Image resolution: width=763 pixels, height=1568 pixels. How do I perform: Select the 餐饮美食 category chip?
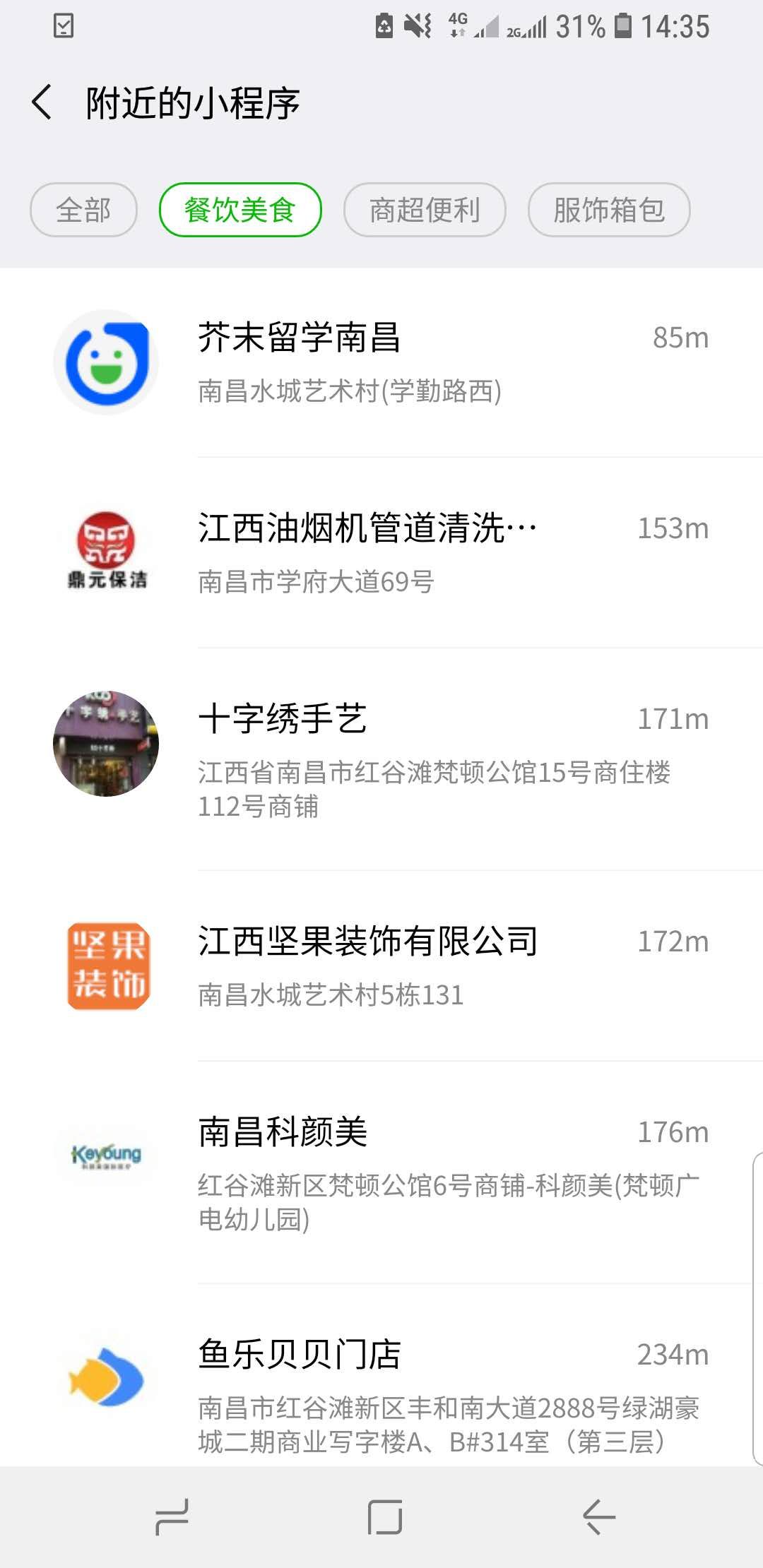240,210
